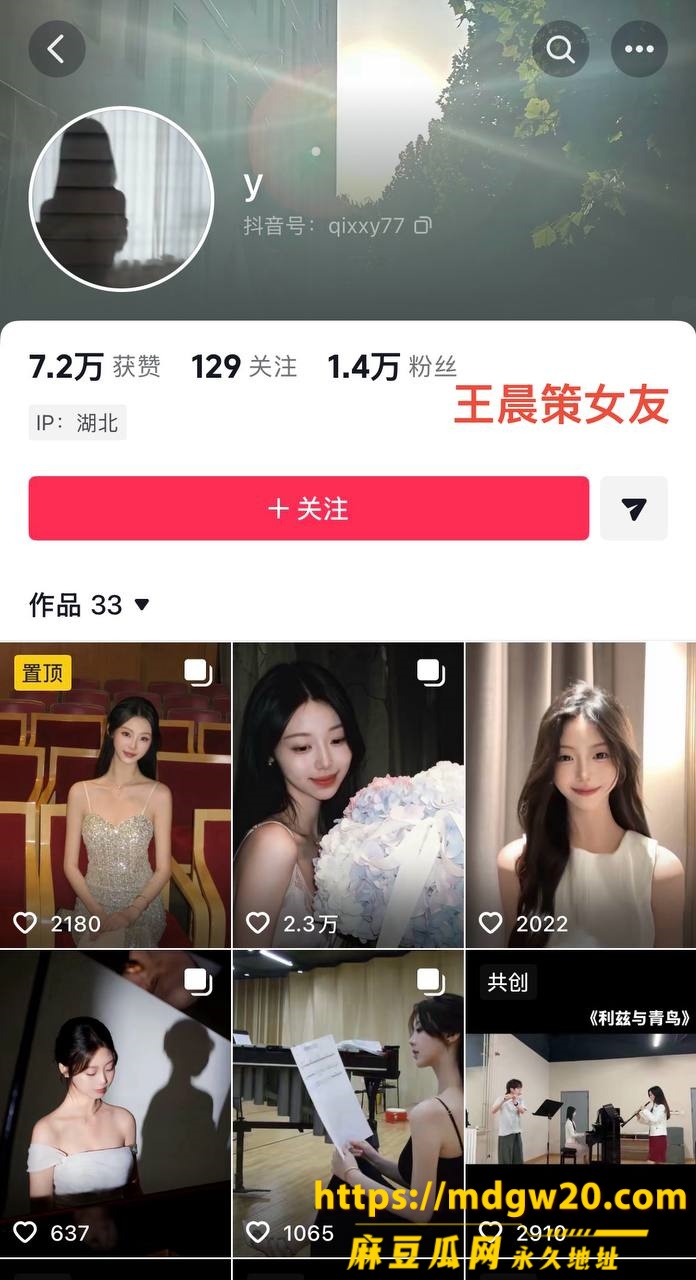The width and height of the screenshot is (696, 1280).
Task: Go back using the top-left arrow
Action: click(x=57, y=49)
